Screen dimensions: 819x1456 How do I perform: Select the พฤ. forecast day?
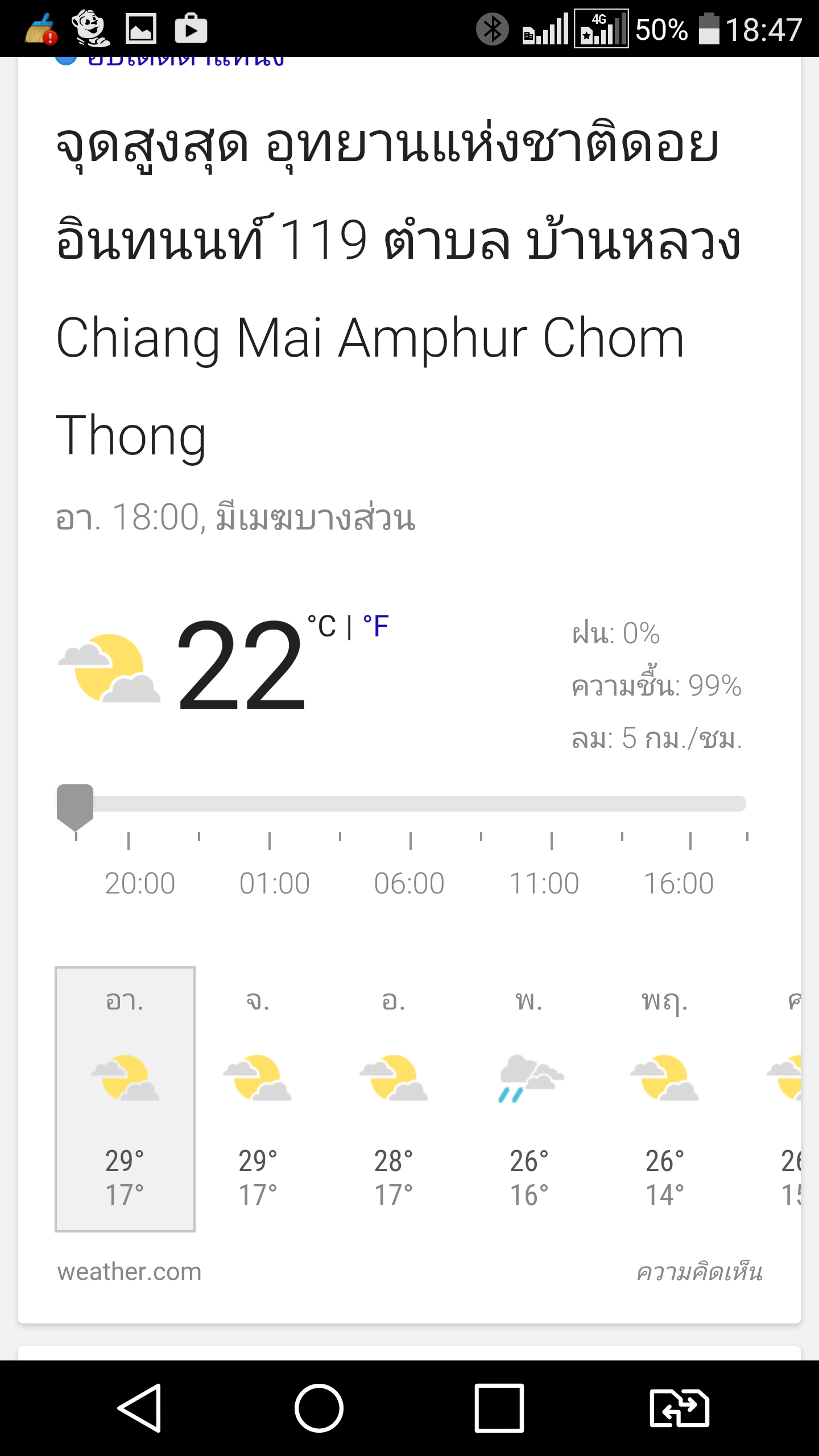[x=665, y=1099]
